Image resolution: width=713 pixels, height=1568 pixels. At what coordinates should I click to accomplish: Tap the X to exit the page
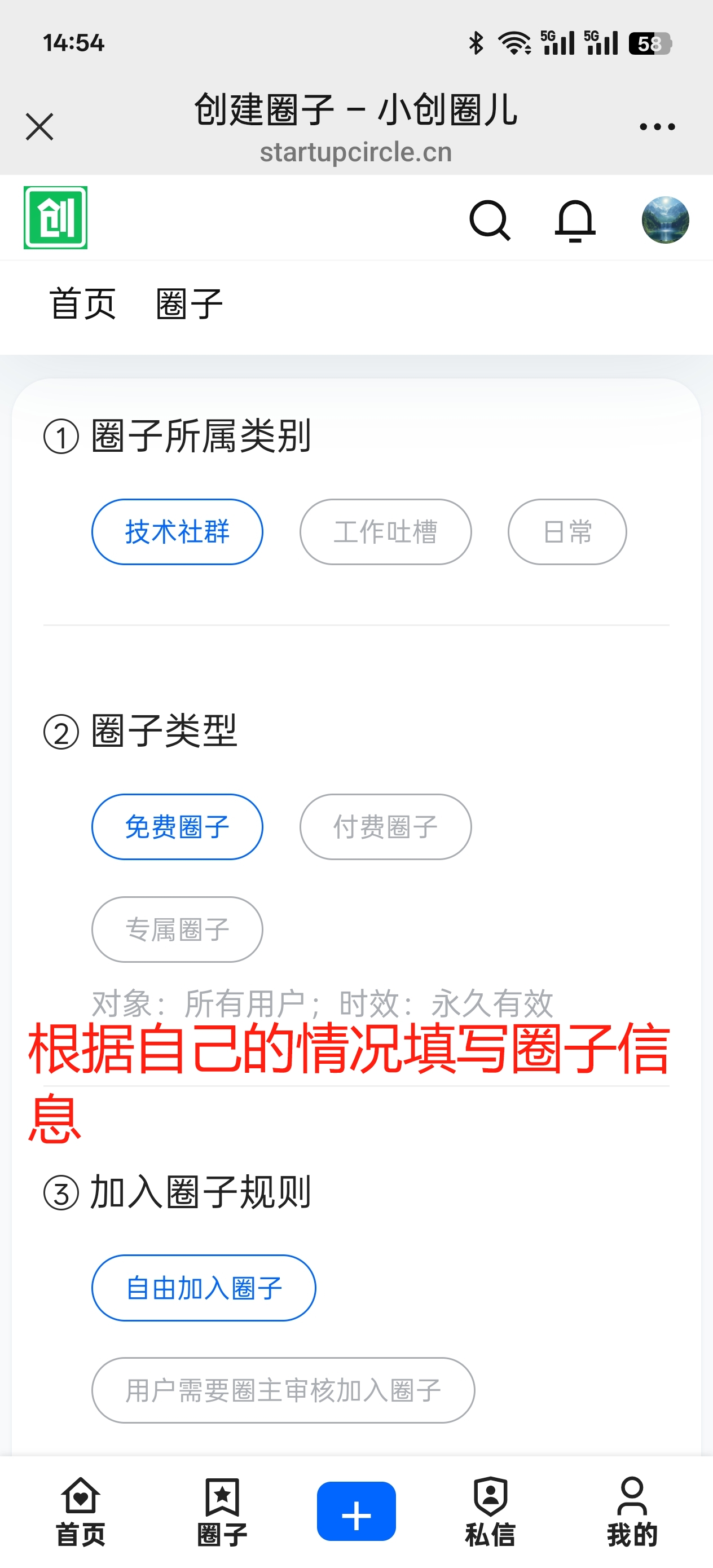39,126
